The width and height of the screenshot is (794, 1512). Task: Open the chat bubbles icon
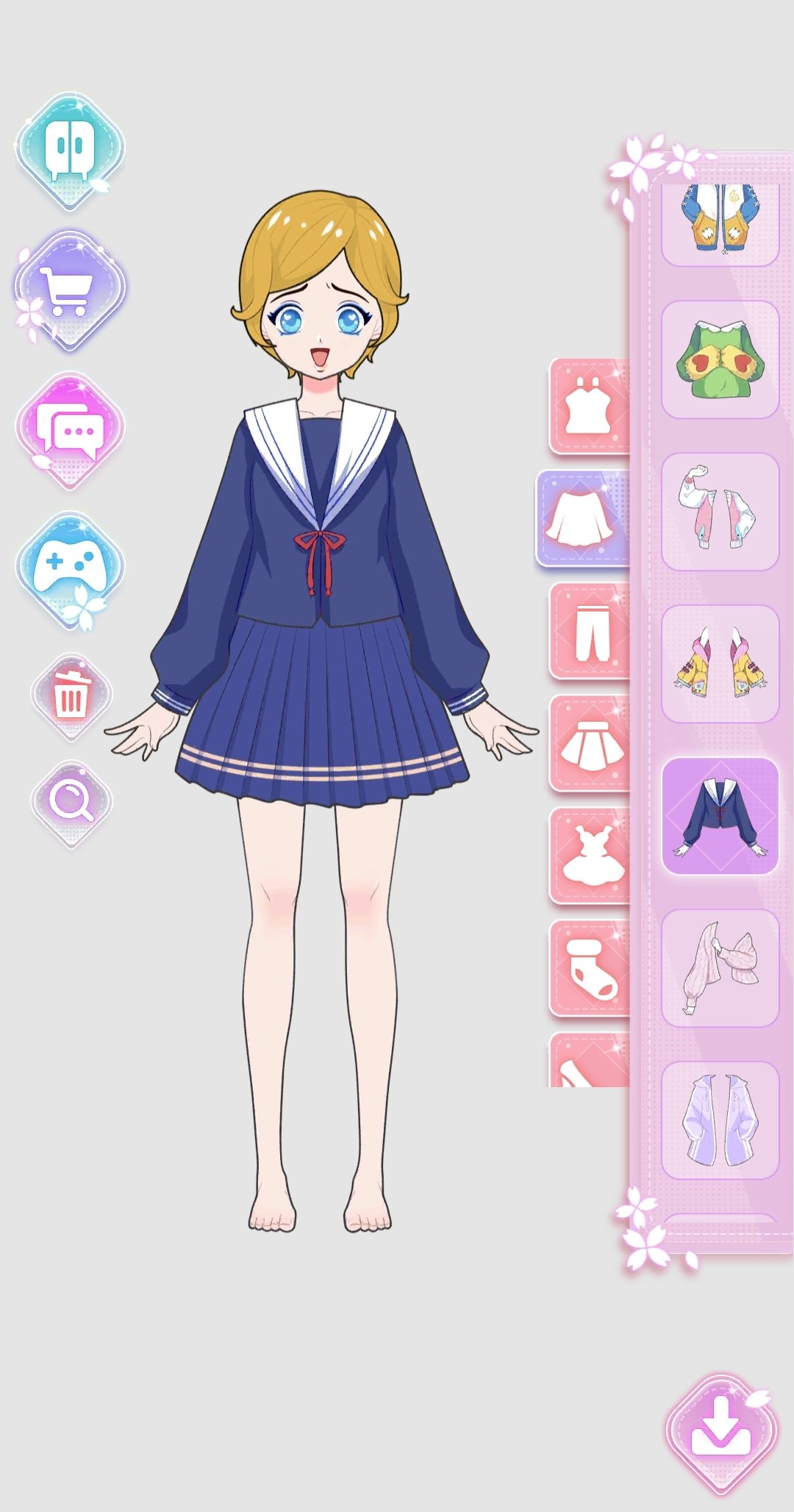pos(70,430)
